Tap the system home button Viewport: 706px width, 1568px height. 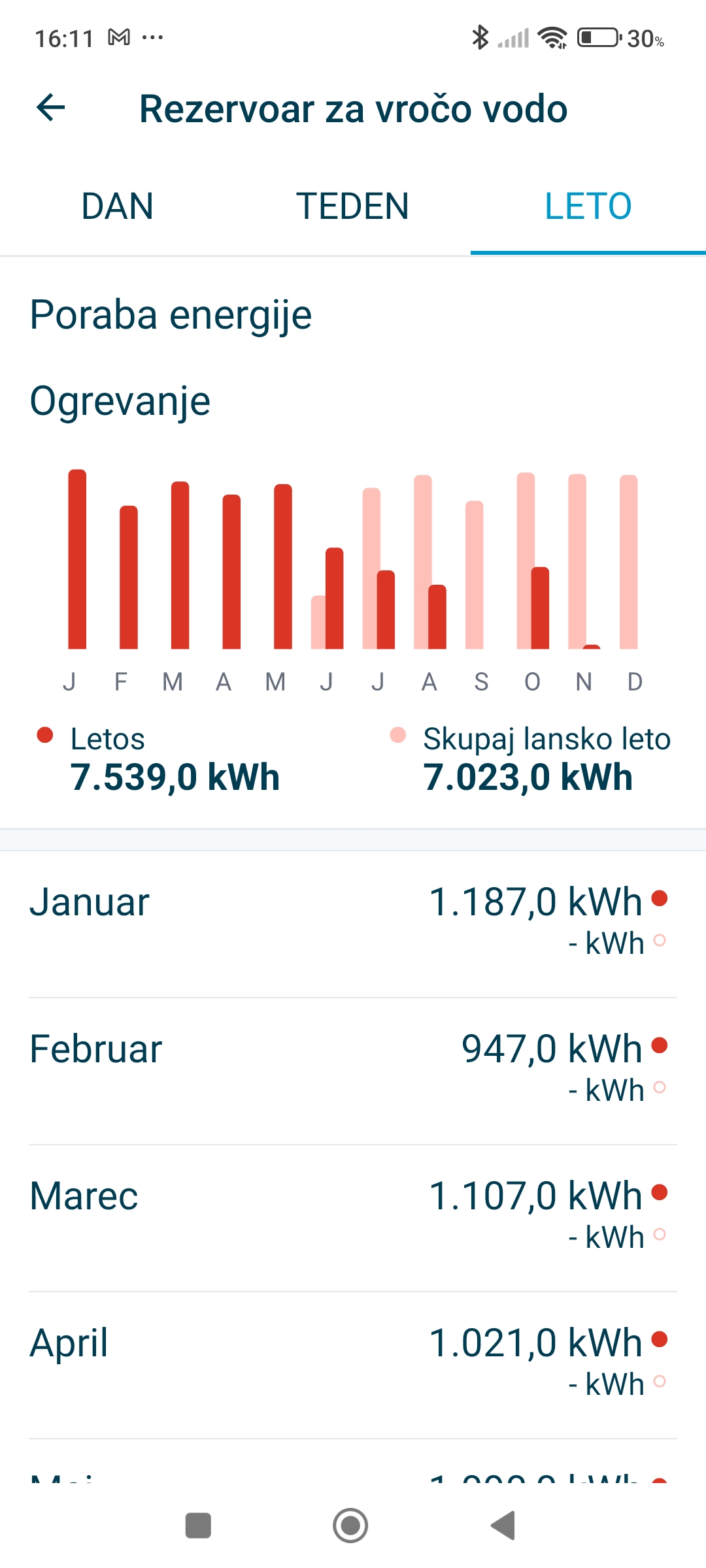pos(350,1526)
